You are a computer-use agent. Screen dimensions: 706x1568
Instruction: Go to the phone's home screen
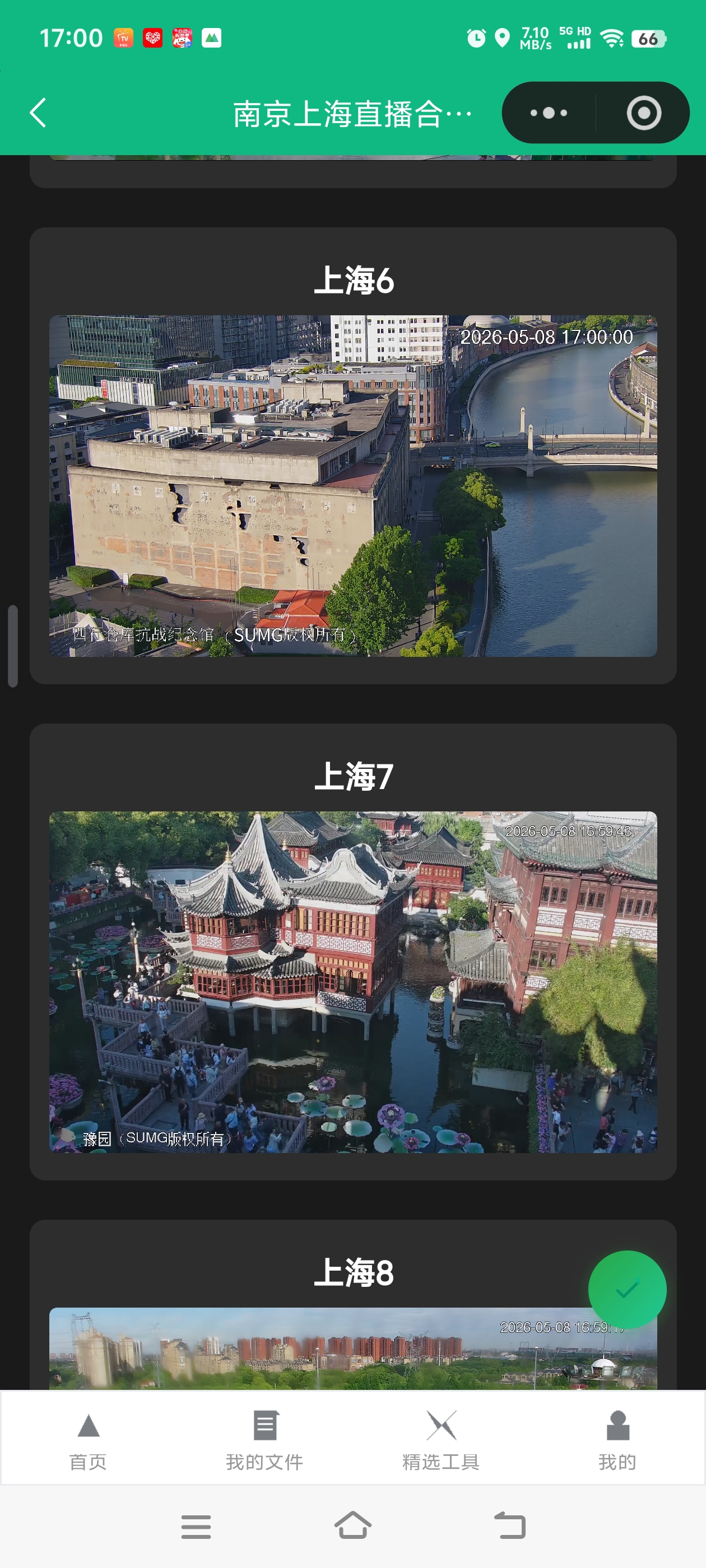(352, 1525)
